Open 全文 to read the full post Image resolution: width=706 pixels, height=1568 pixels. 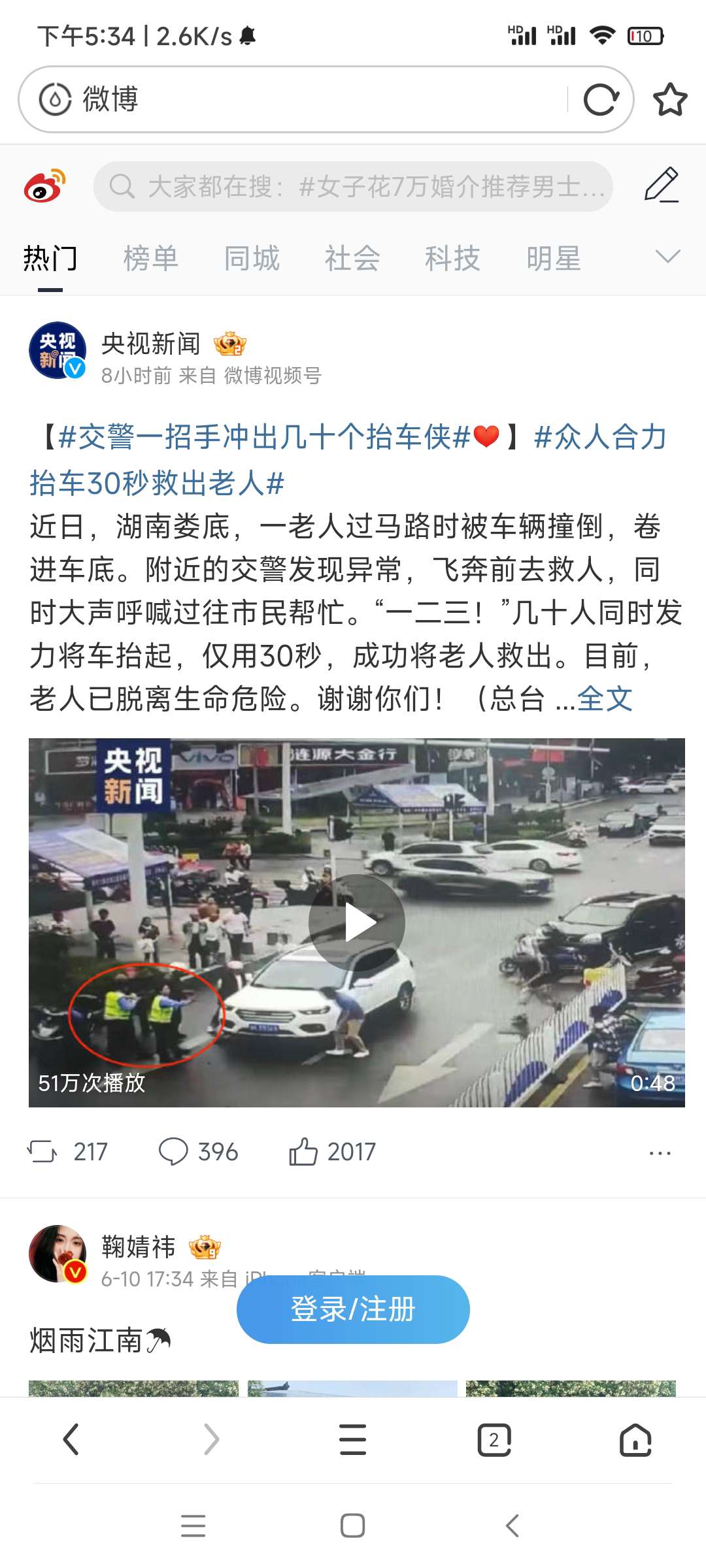coord(605,699)
